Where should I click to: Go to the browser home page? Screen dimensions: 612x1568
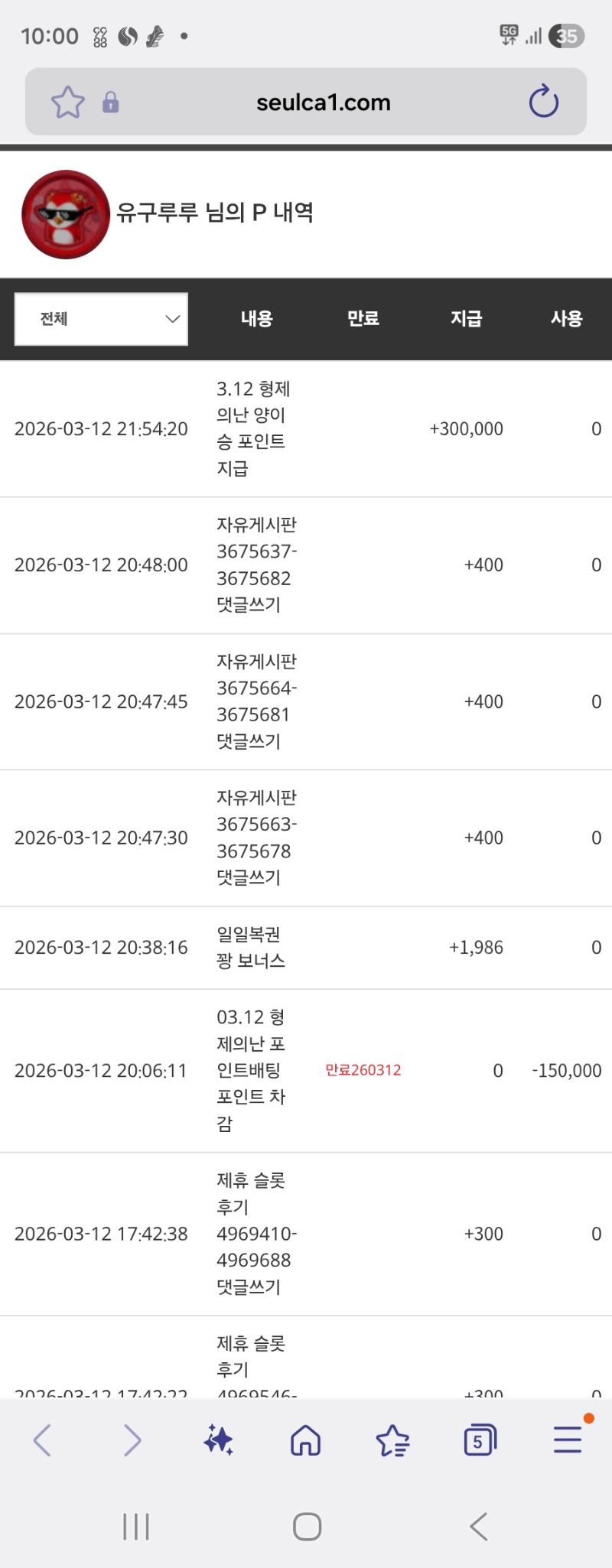coord(305,1440)
